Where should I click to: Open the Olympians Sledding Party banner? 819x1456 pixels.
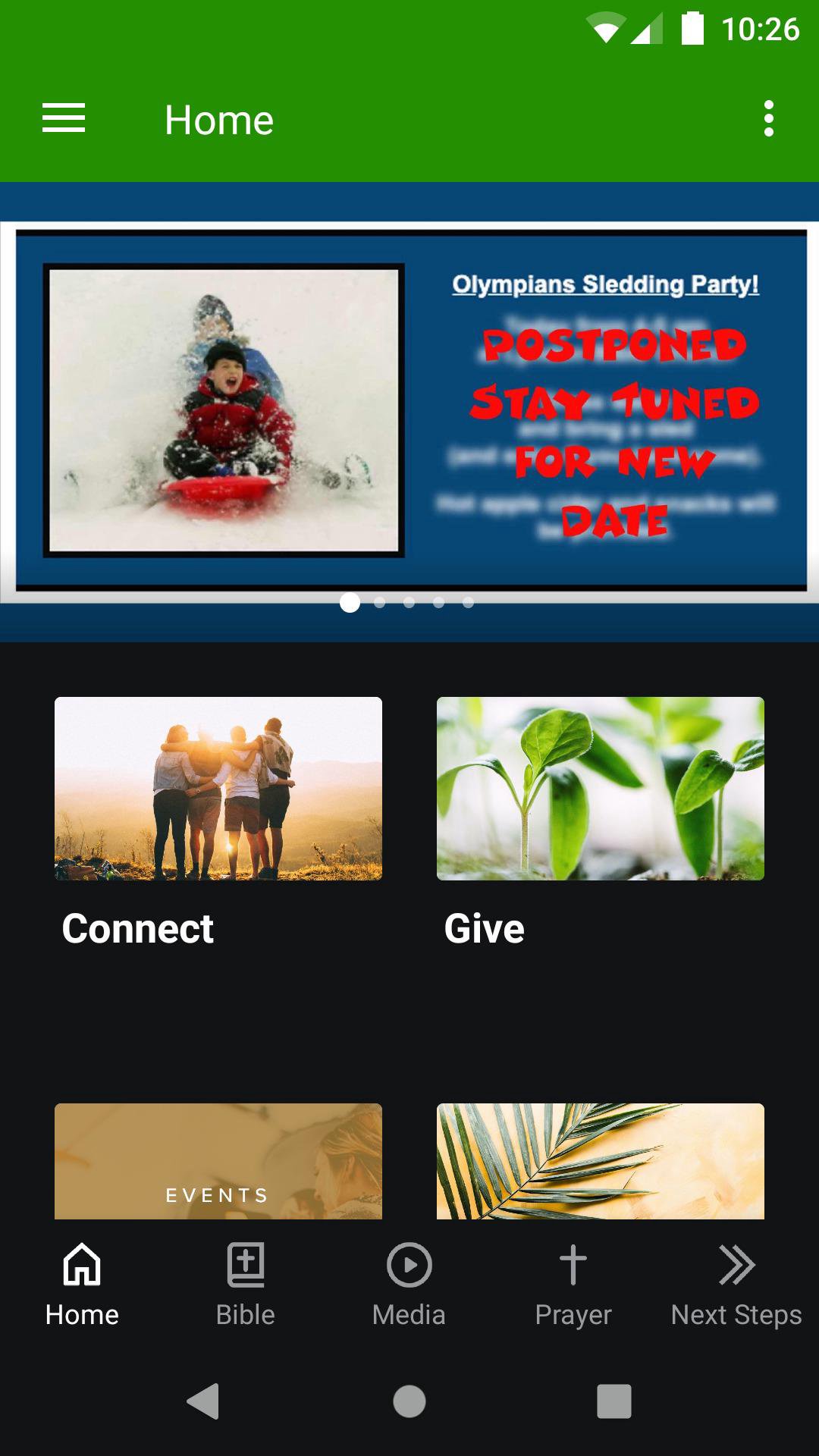coord(409,410)
